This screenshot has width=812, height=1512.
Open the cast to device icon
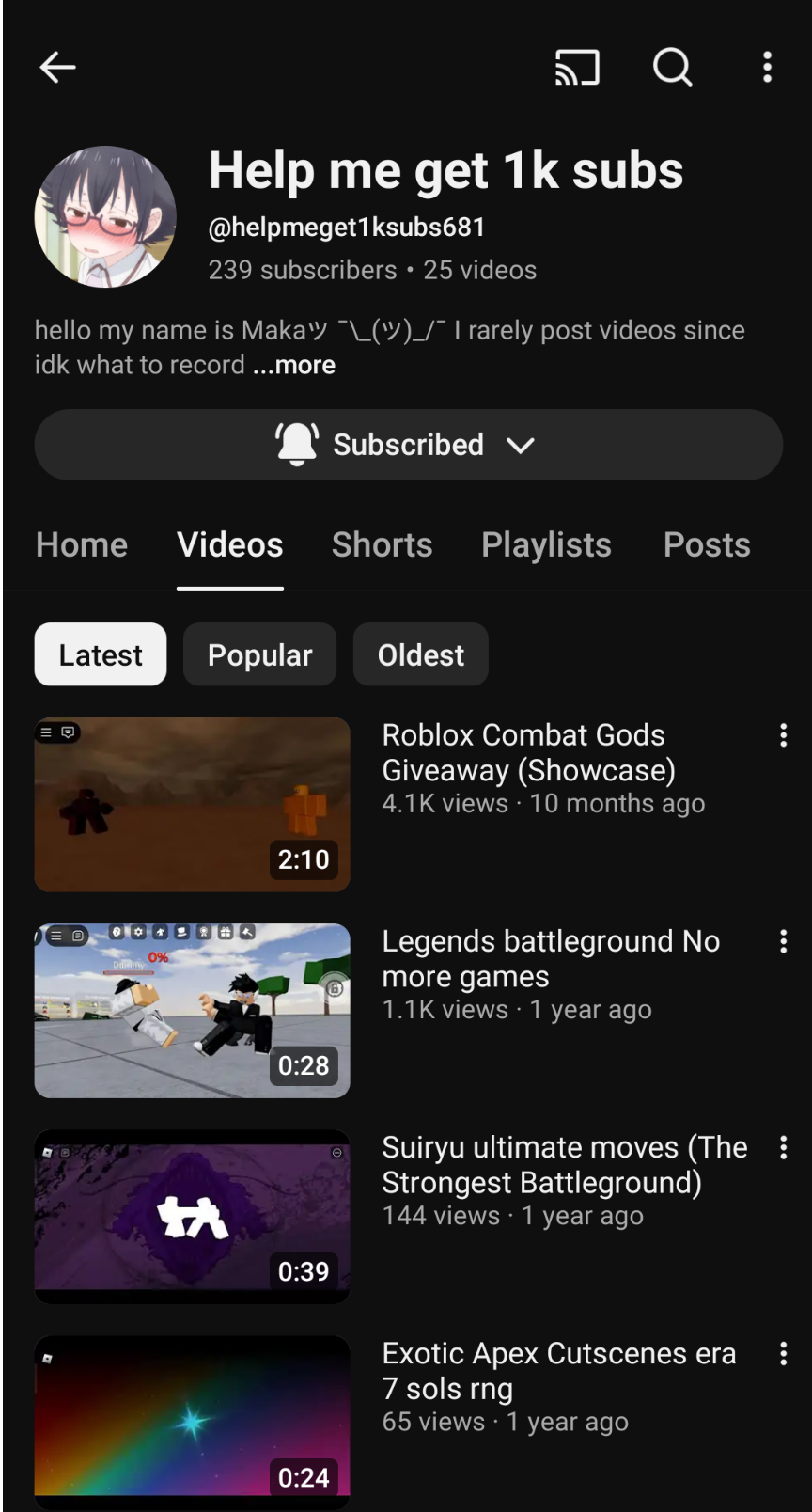pos(577,68)
